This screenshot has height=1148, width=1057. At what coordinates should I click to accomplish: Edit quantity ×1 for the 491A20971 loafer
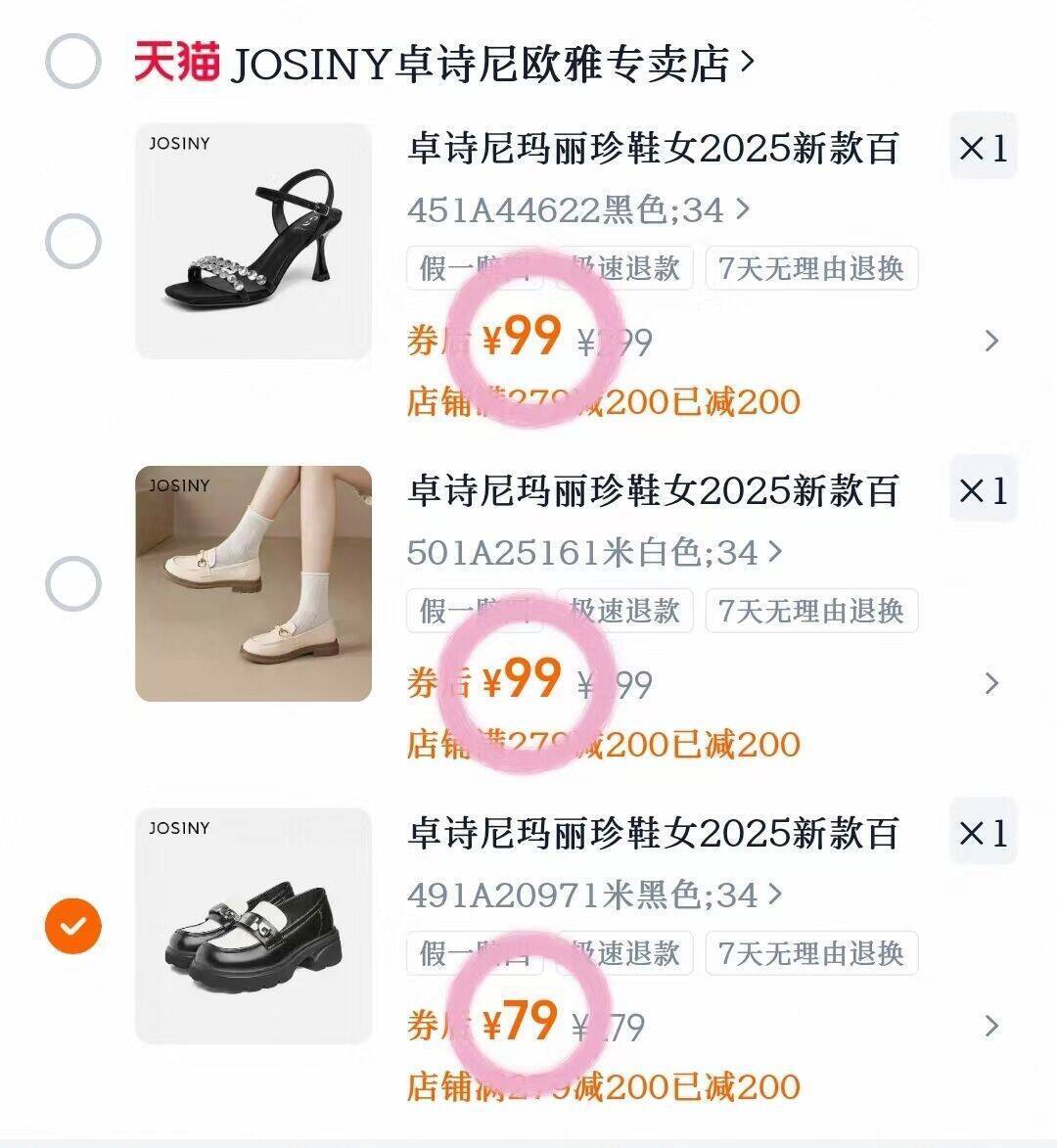click(983, 833)
